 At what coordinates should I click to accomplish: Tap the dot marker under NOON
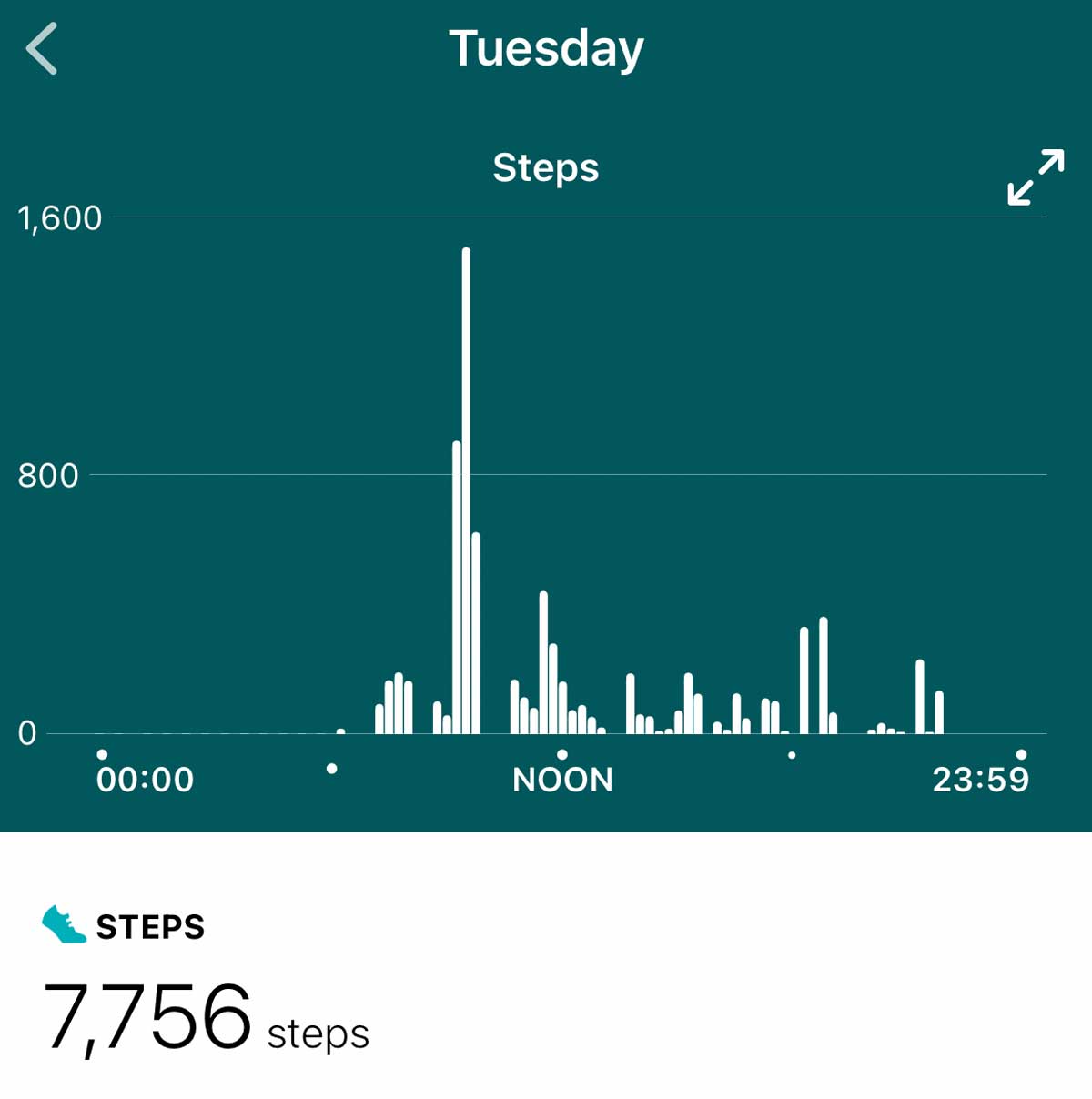562,752
